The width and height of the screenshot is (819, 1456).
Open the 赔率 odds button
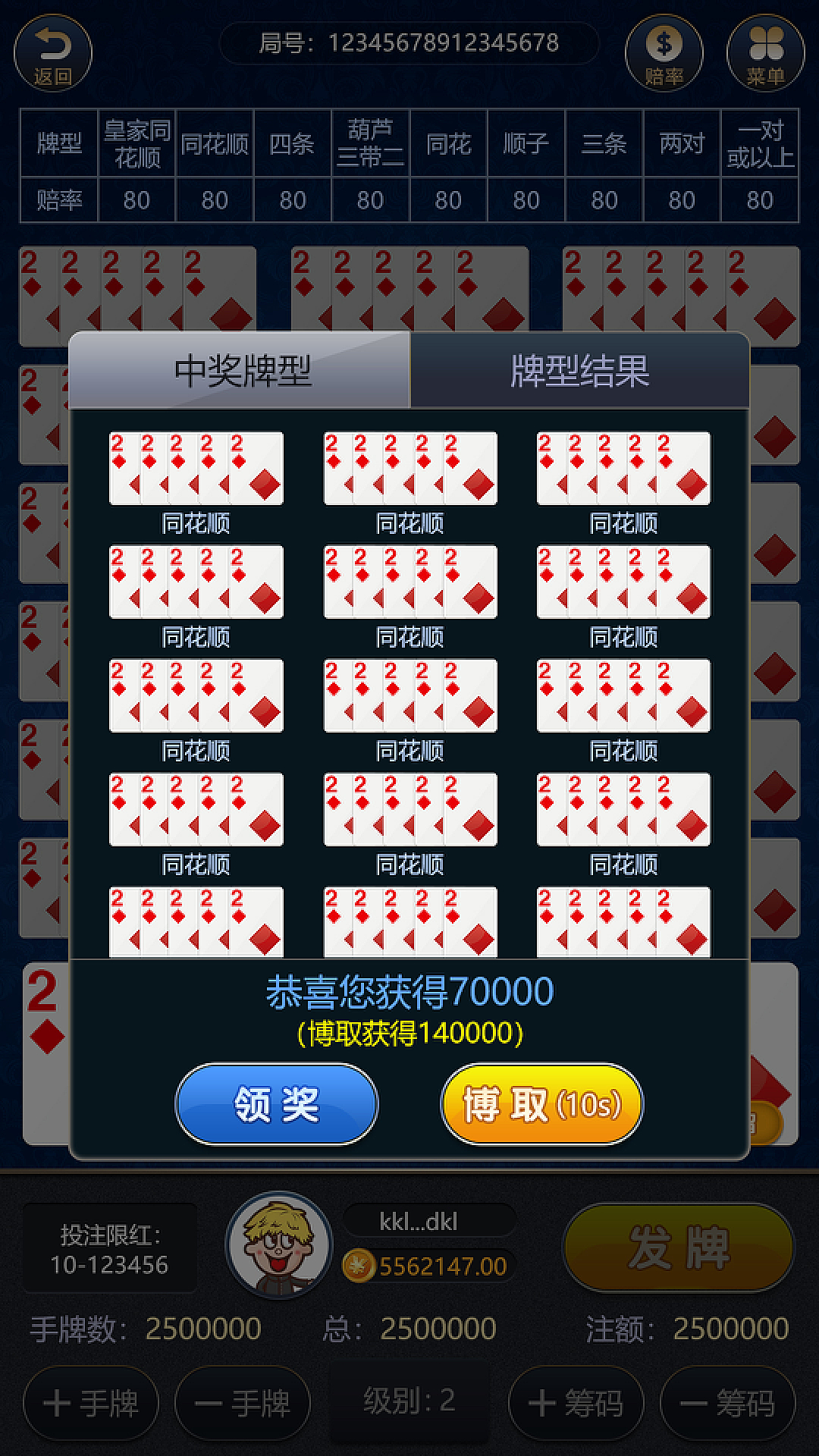click(664, 54)
